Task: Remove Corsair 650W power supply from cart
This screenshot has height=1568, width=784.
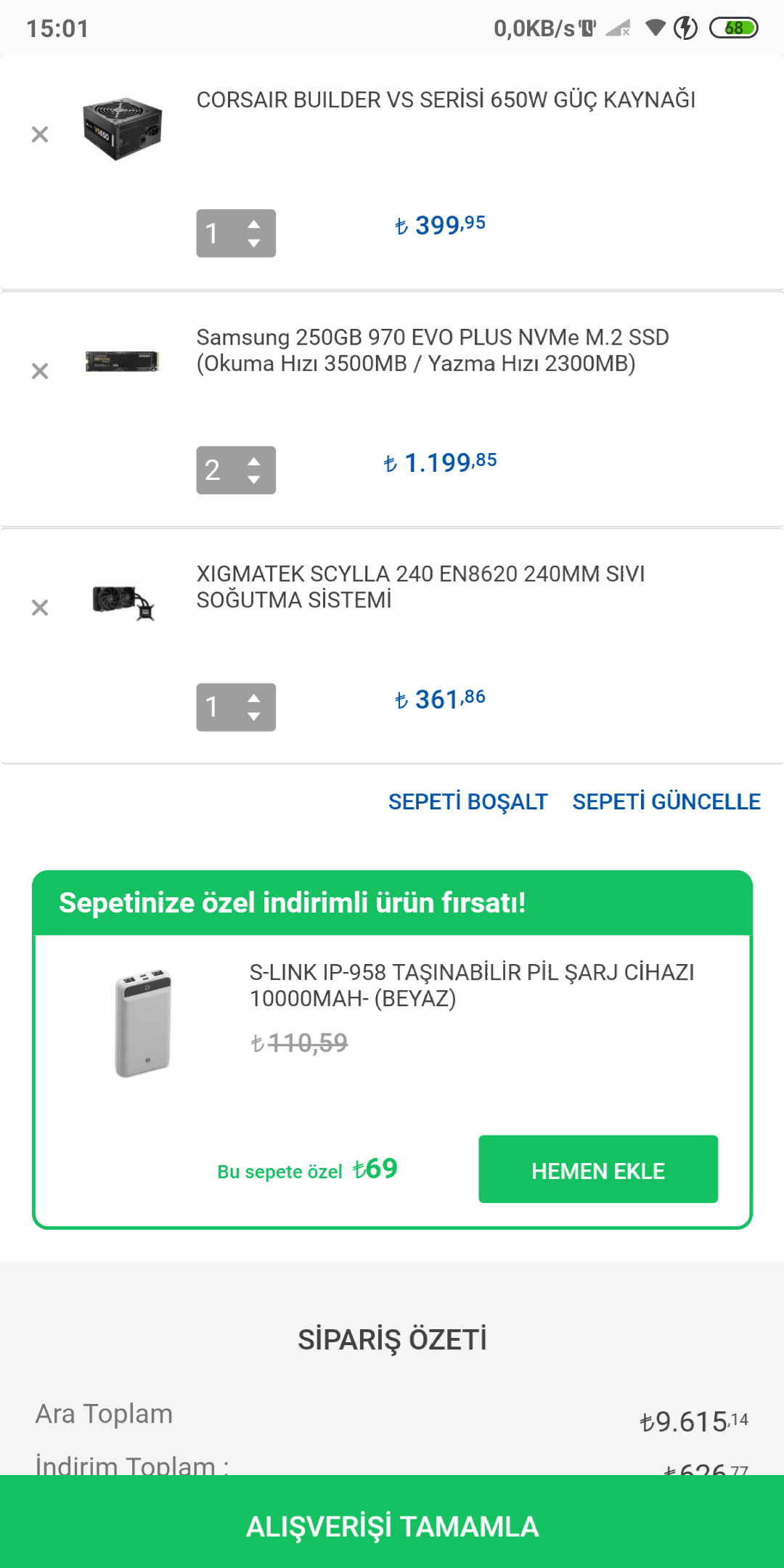Action: (40, 134)
